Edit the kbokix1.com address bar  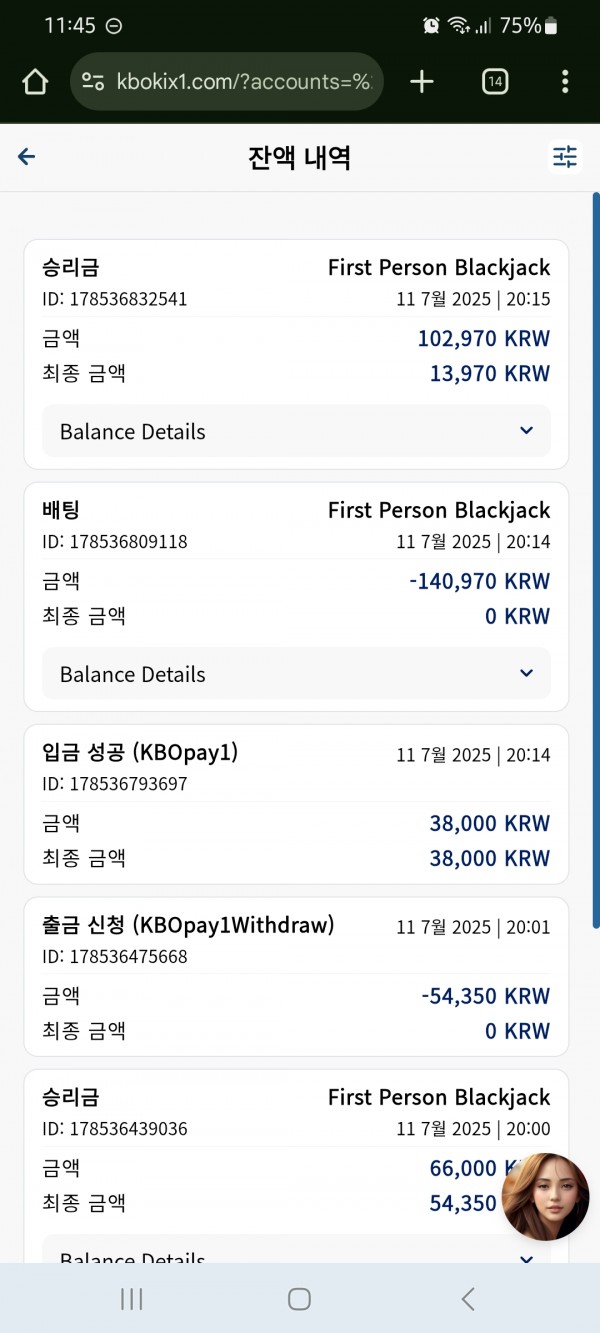(x=227, y=82)
